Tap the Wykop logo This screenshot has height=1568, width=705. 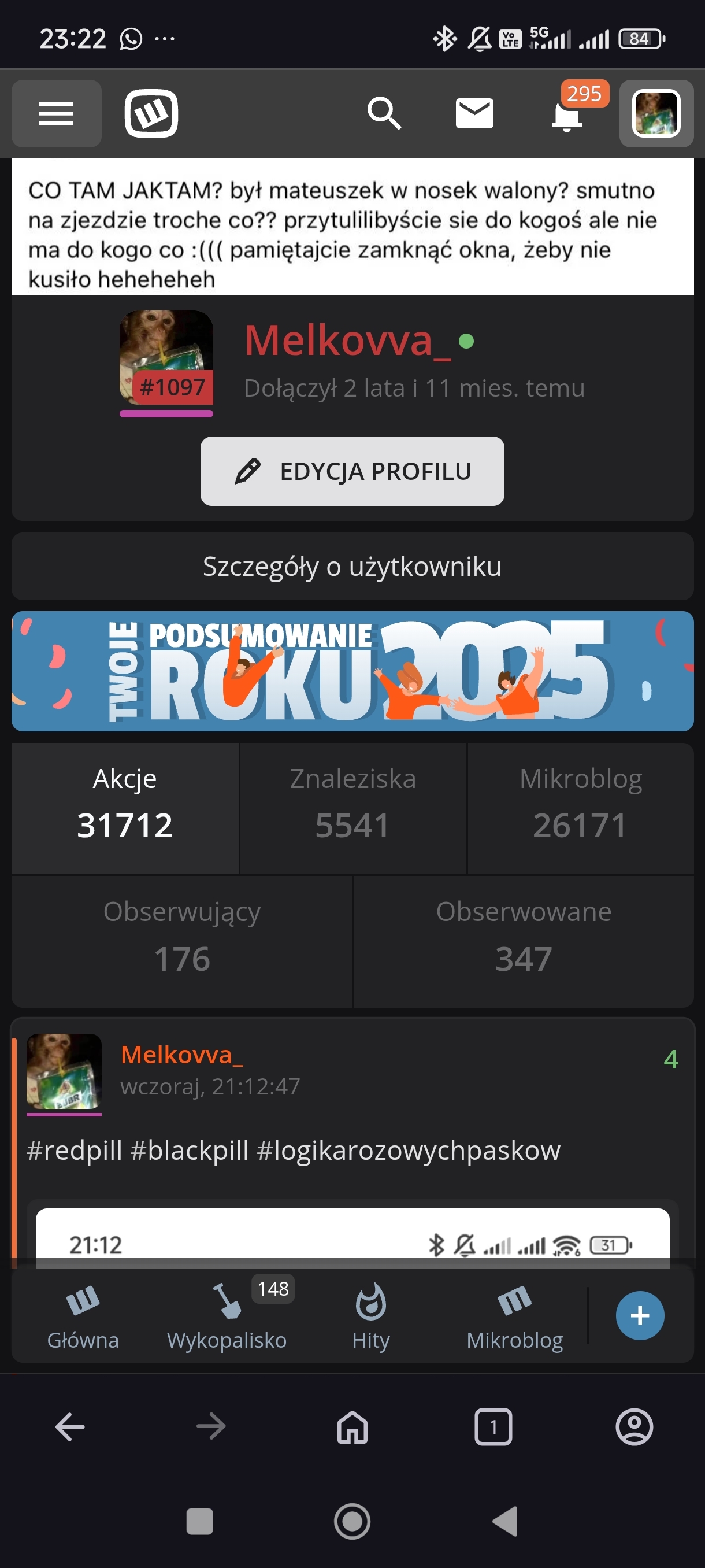click(151, 114)
